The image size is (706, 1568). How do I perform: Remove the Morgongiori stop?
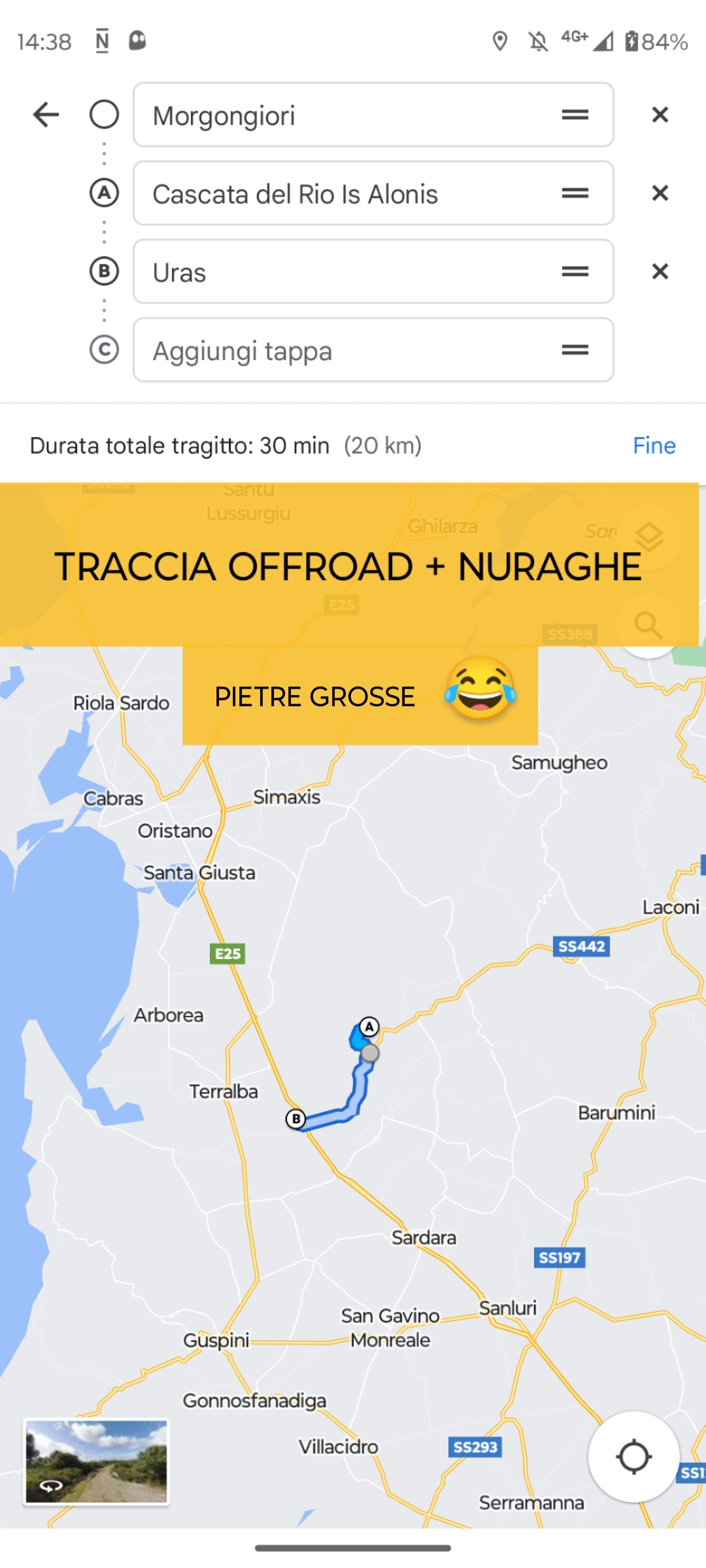click(x=660, y=115)
